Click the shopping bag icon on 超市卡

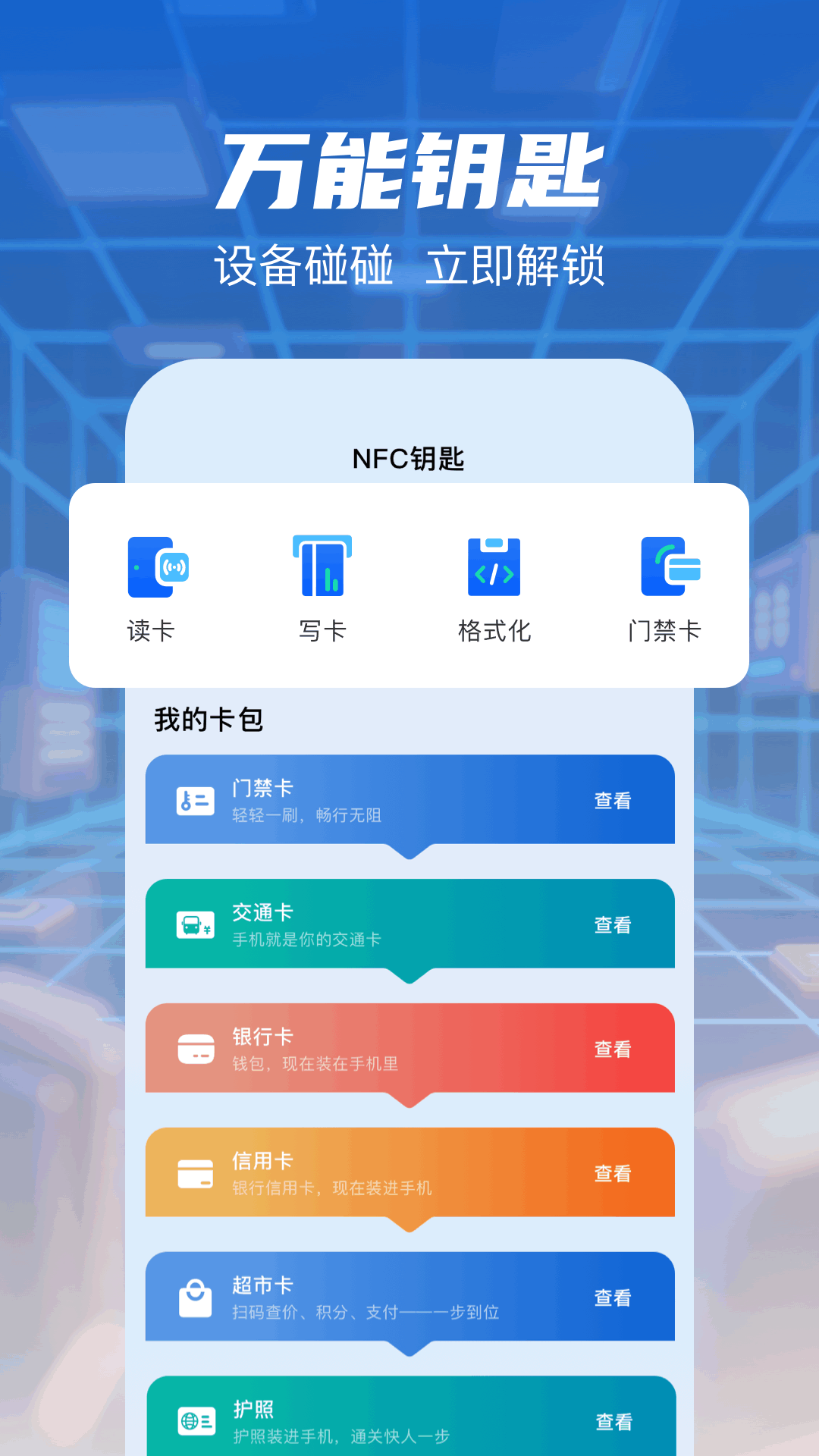point(196,1297)
